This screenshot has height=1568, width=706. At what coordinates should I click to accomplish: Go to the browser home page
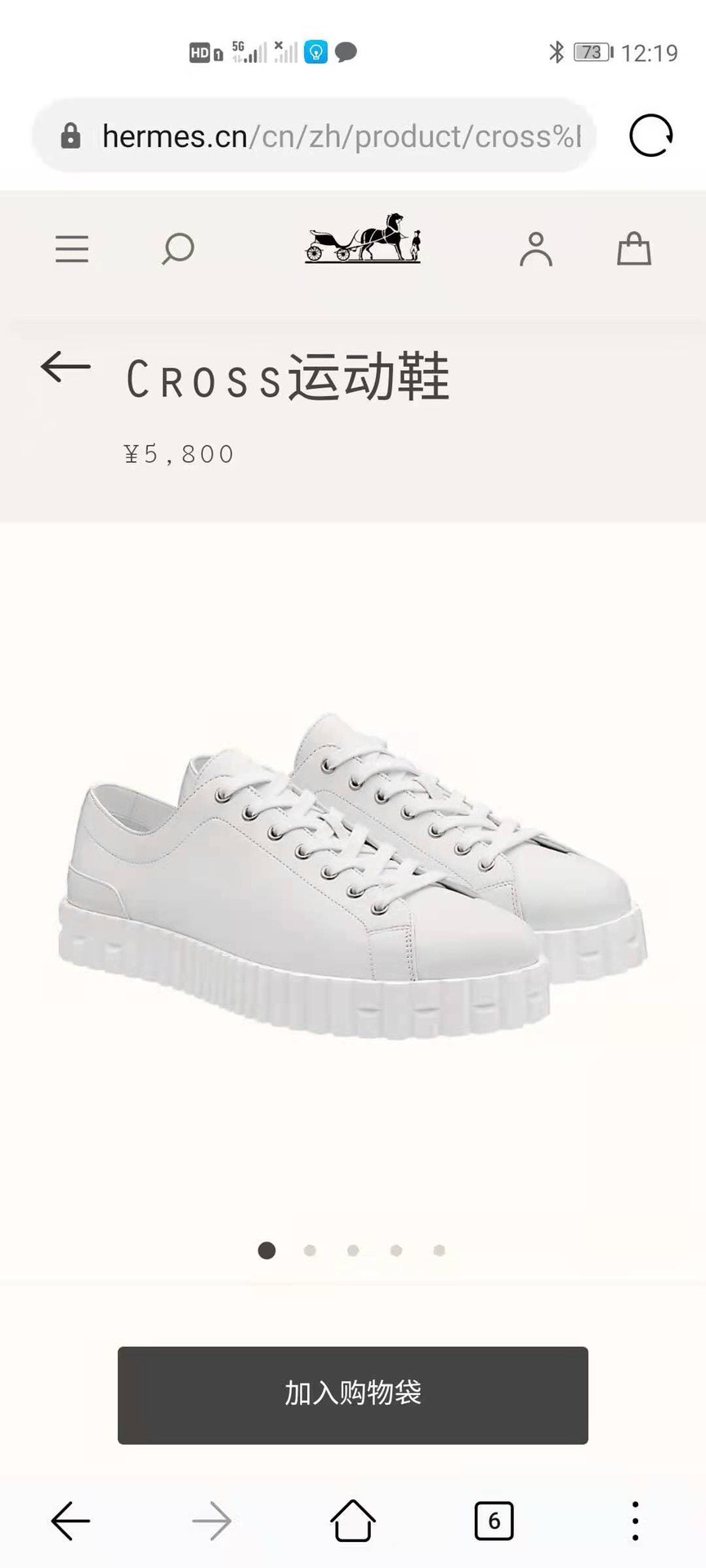point(353,1521)
